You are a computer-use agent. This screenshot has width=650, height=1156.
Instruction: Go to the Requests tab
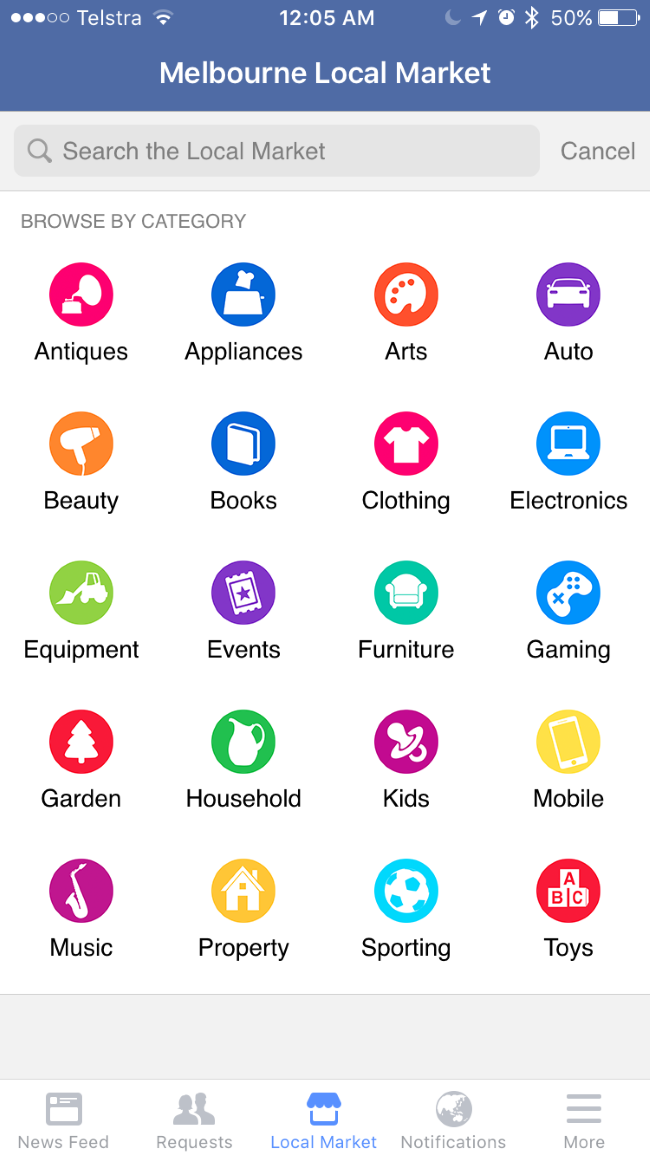click(194, 1120)
